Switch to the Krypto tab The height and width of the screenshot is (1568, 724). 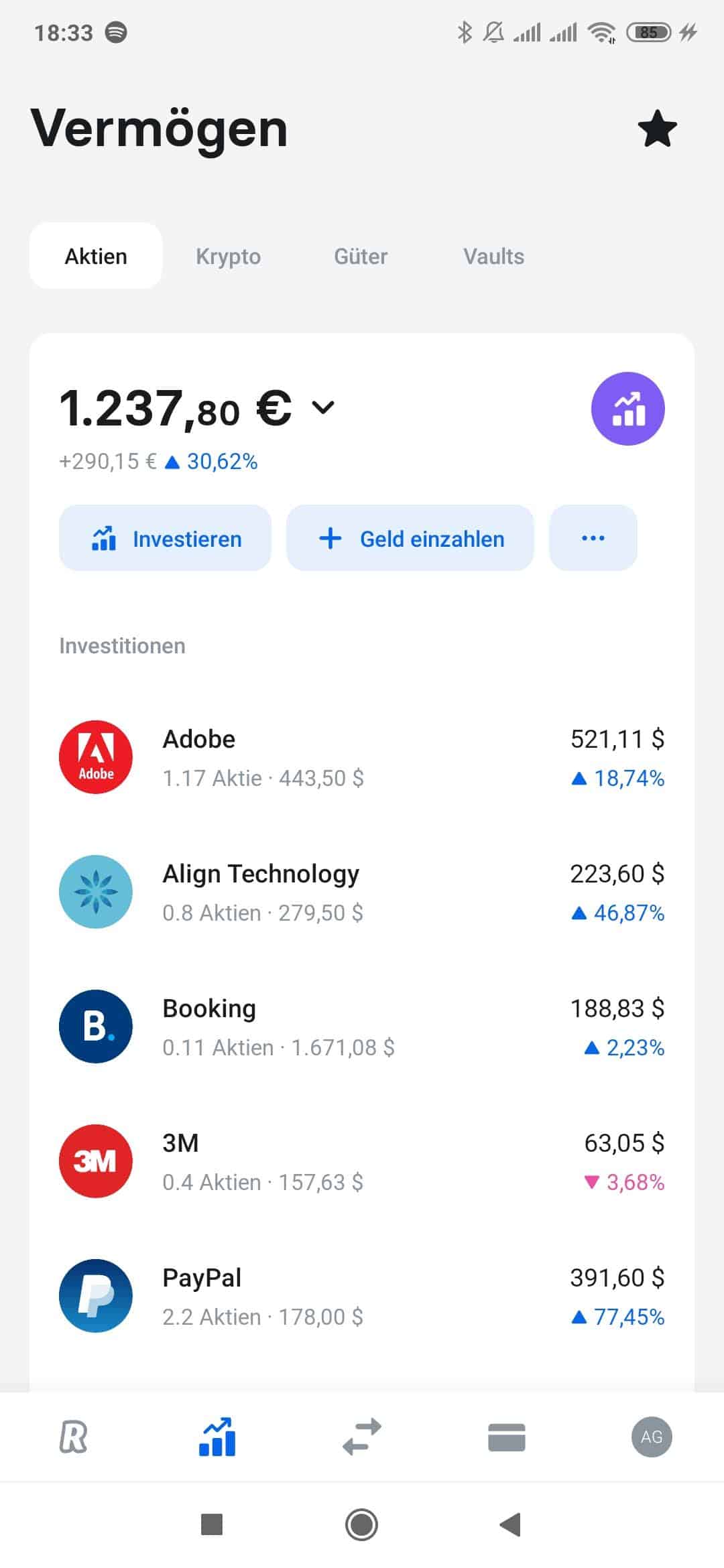tap(228, 256)
